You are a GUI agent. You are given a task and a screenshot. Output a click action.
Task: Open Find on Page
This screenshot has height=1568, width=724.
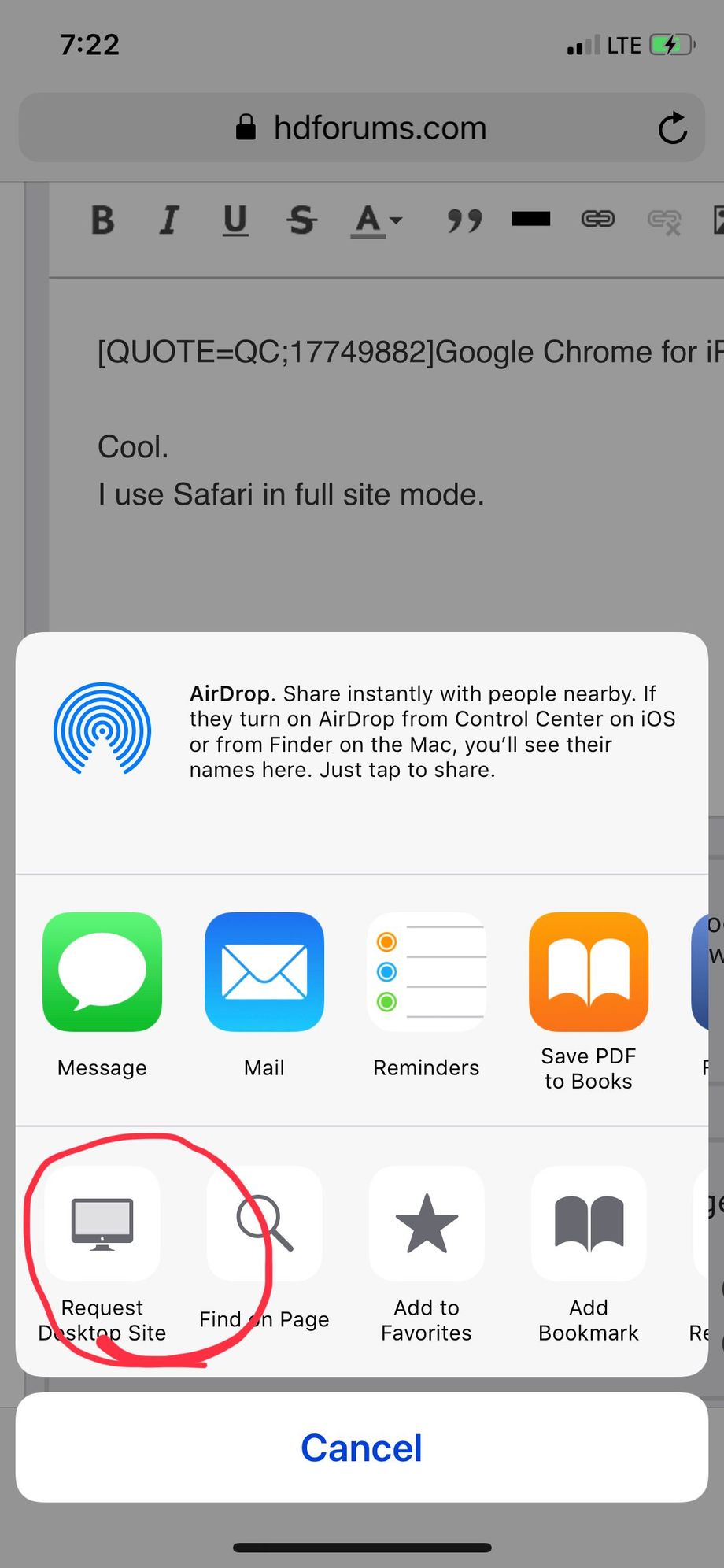[264, 1224]
